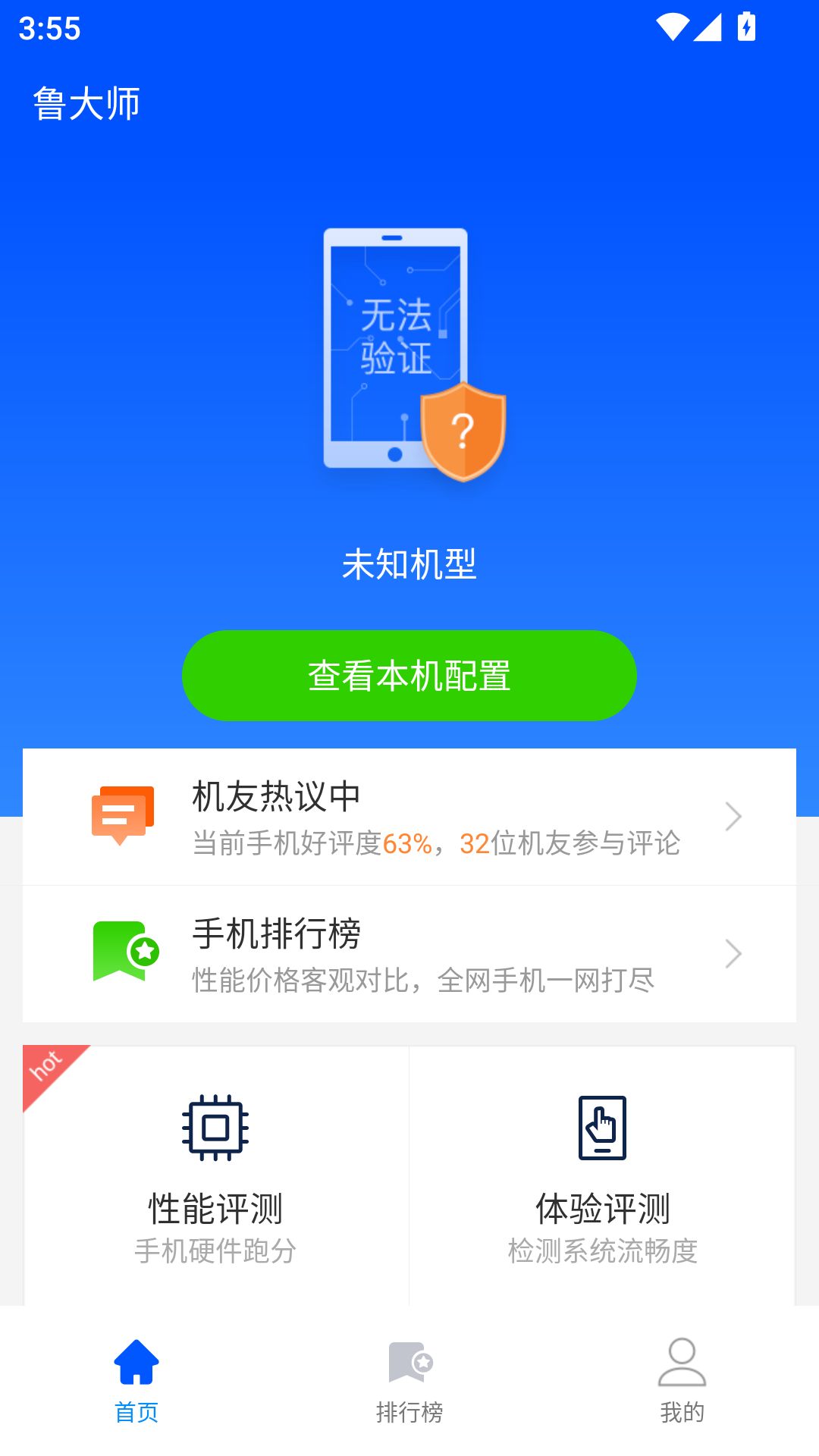
Task: Tap the green ranking bookmark icon
Action: (123, 953)
